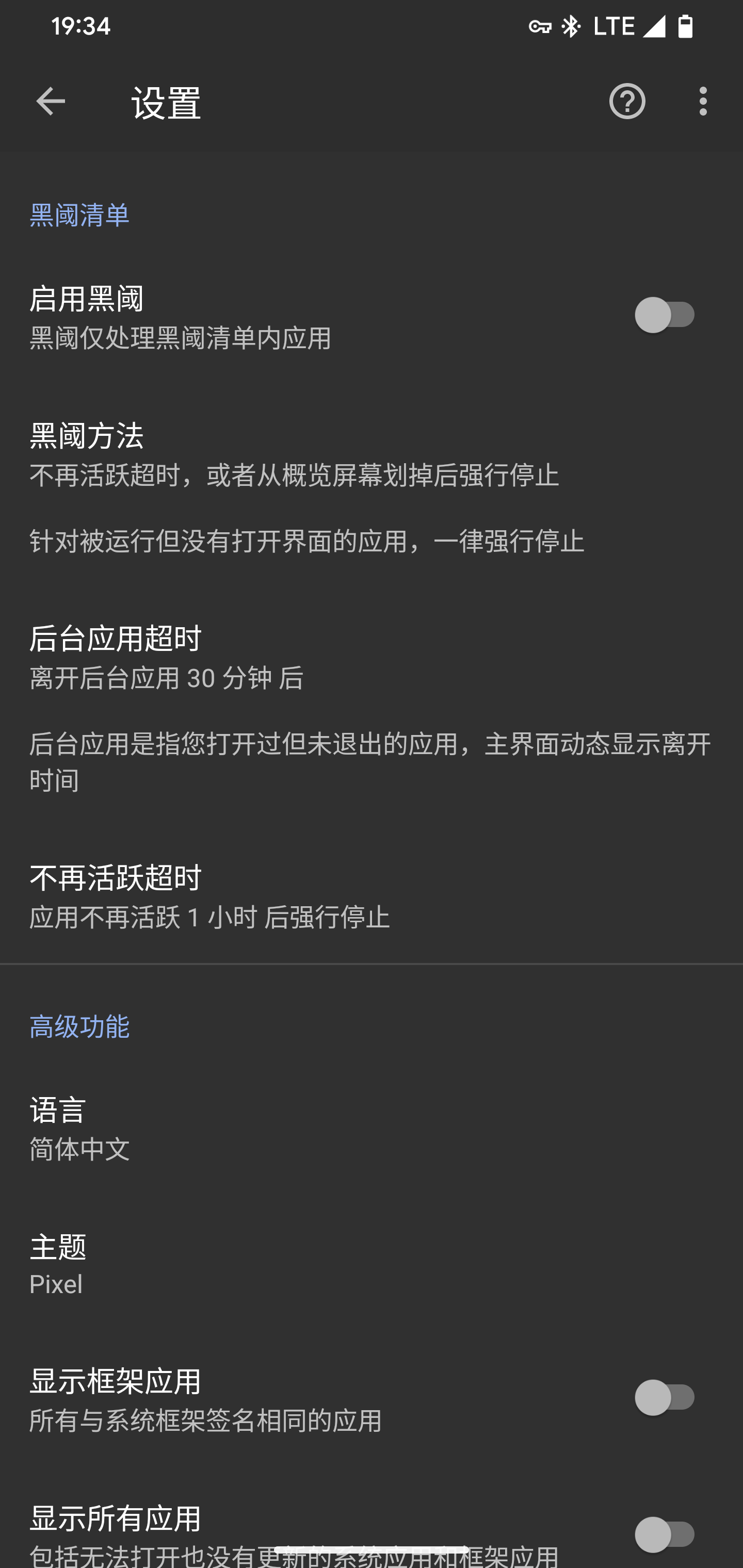Image resolution: width=743 pixels, height=1568 pixels.
Task: Click the back arrow to exit settings
Action: coord(51,102)
